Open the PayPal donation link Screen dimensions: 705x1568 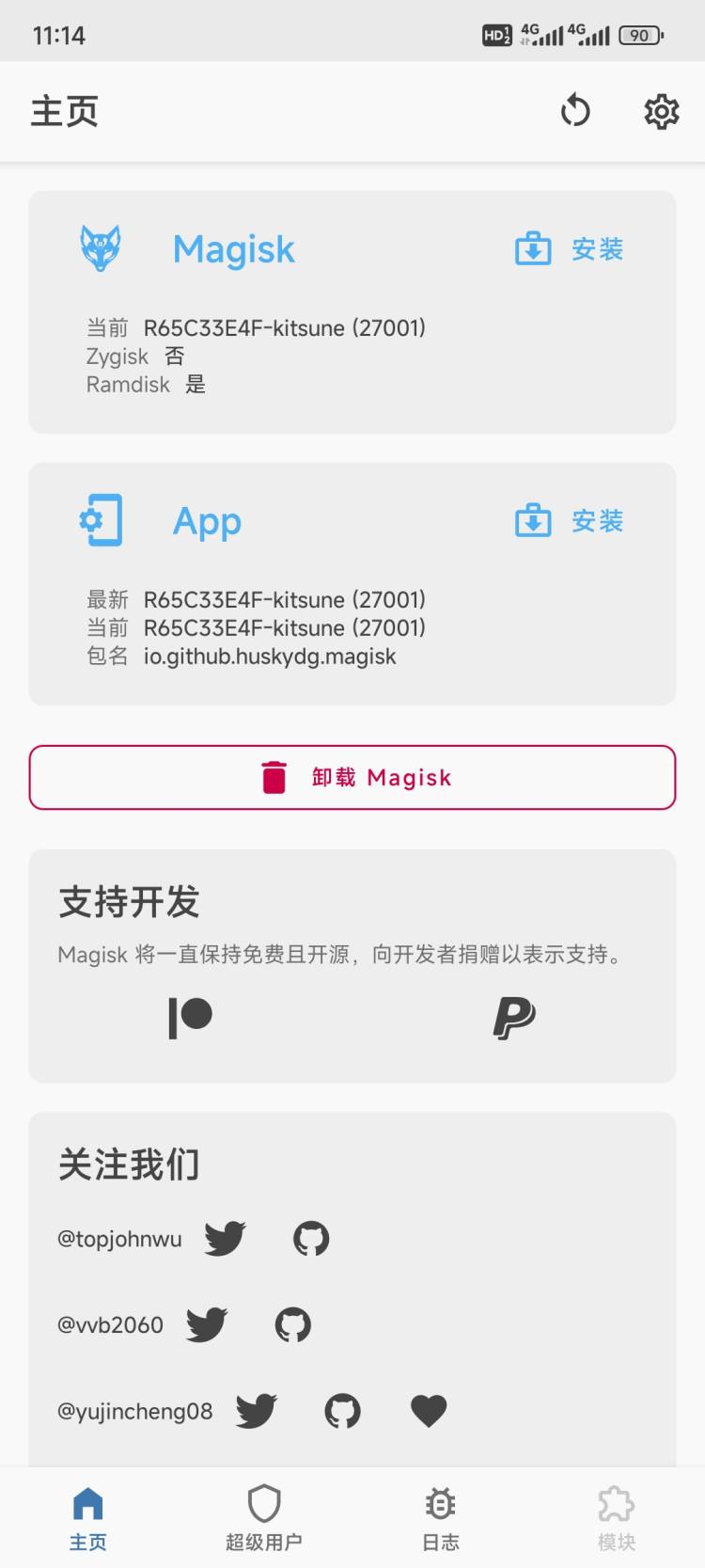513,1018
